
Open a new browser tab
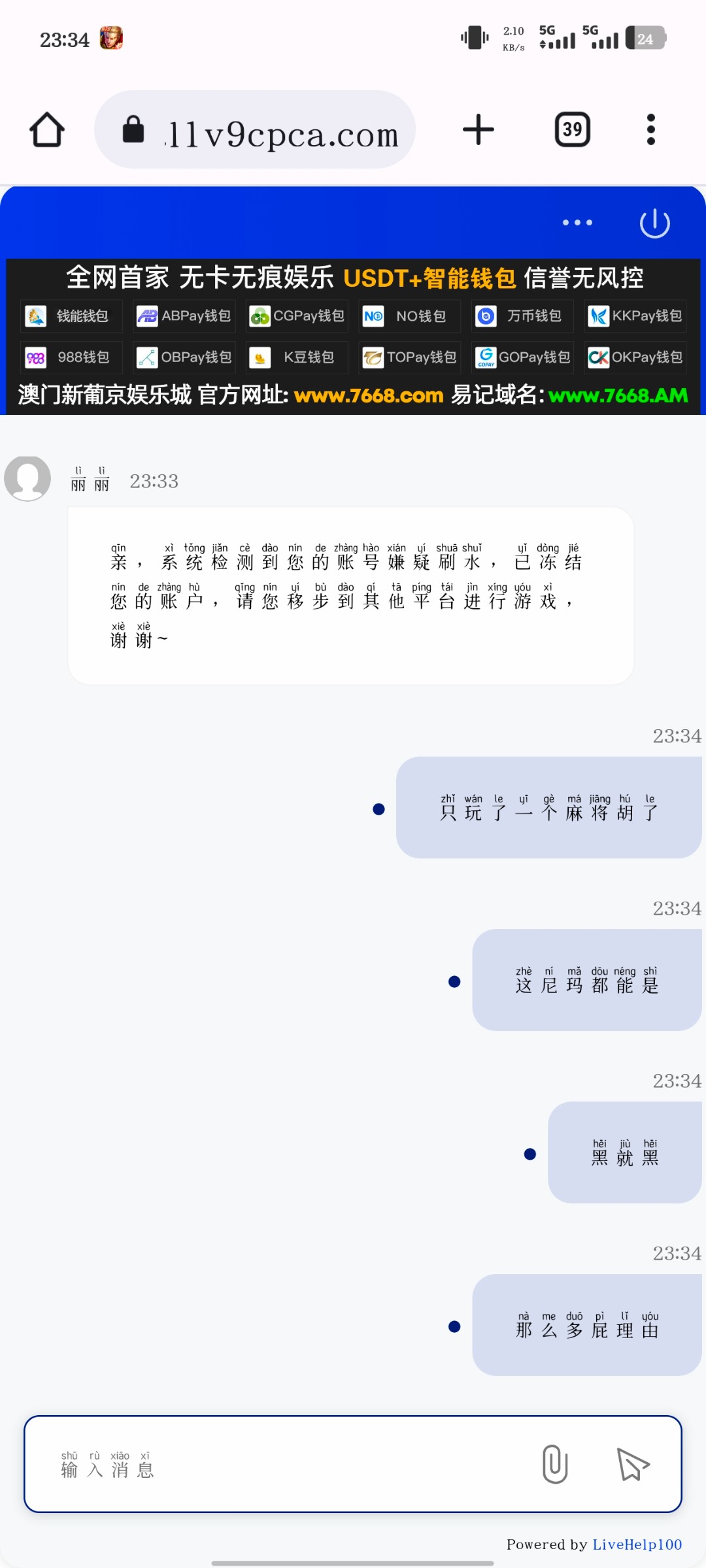(x=478, y=130)
